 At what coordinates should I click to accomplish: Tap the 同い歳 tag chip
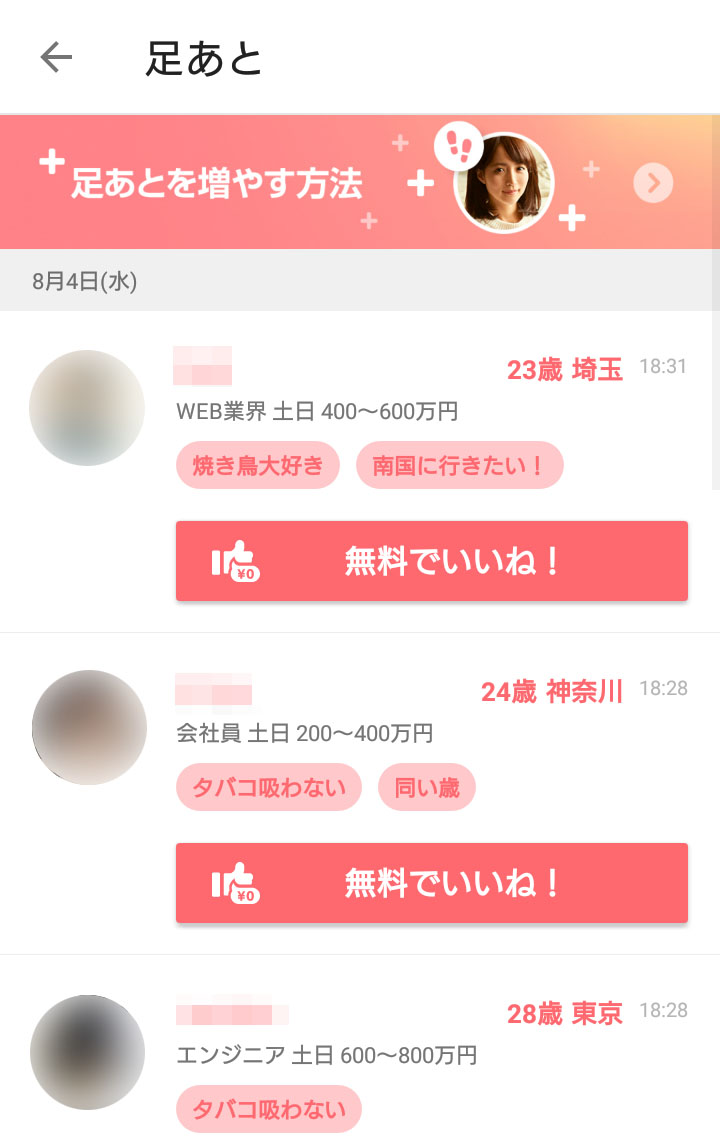coord(426,787)
